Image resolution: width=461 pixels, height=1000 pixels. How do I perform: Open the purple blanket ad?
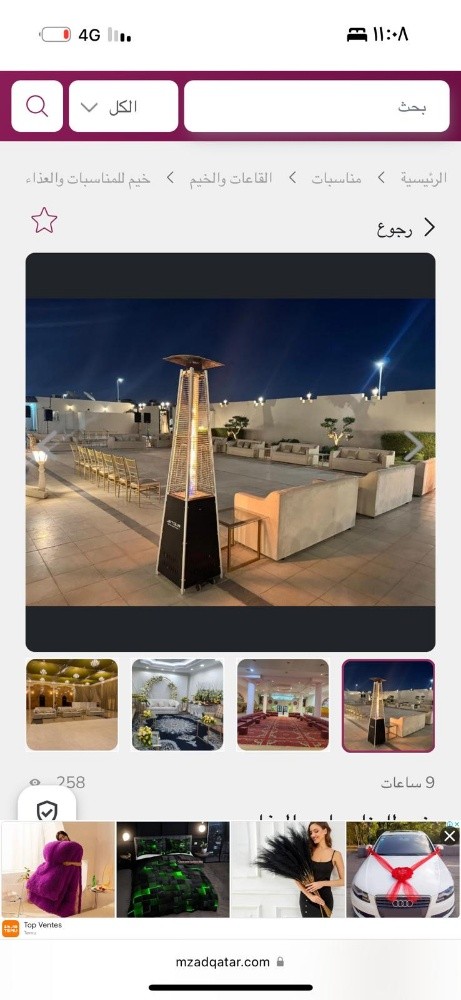click(58, 869)
